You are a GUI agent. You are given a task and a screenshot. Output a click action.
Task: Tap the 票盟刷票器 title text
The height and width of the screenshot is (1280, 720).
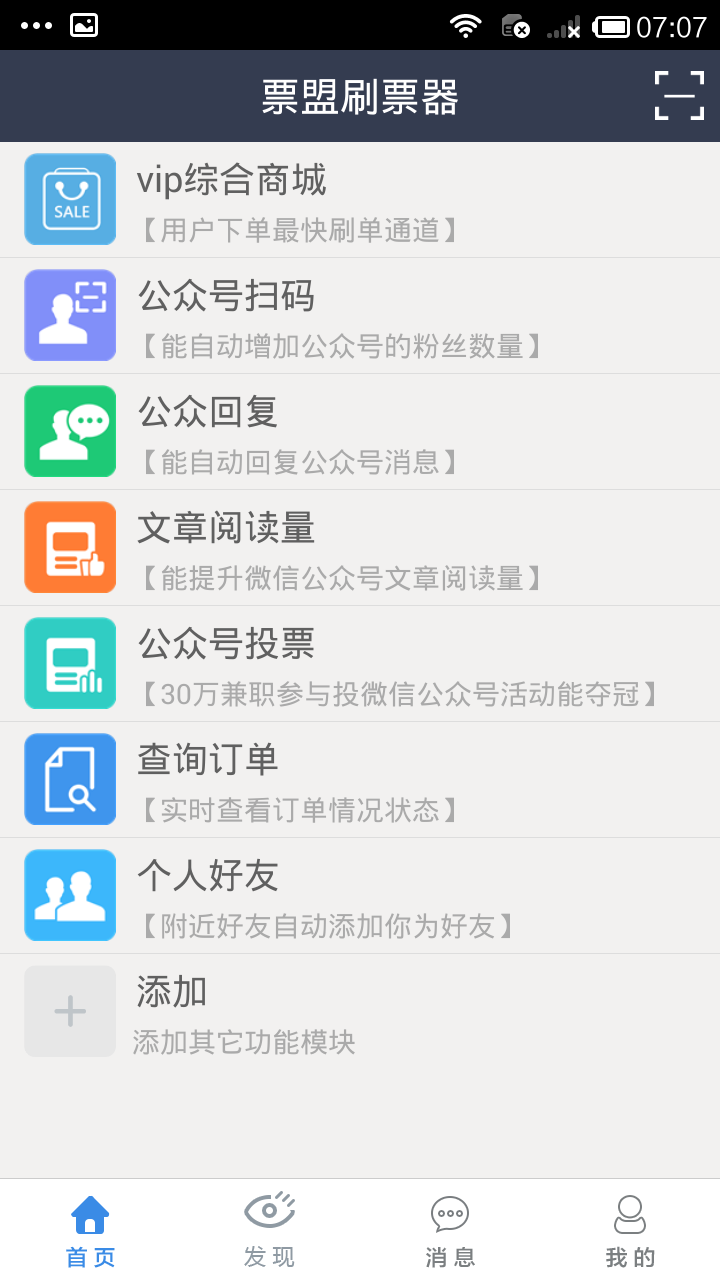359,95
